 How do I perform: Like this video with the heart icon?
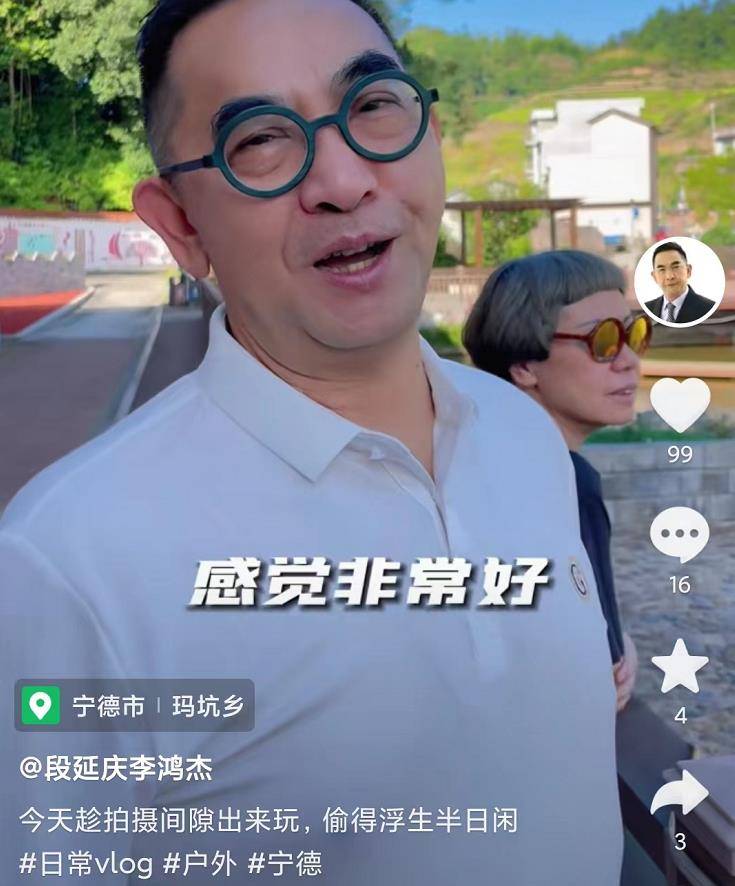point(680,403)
